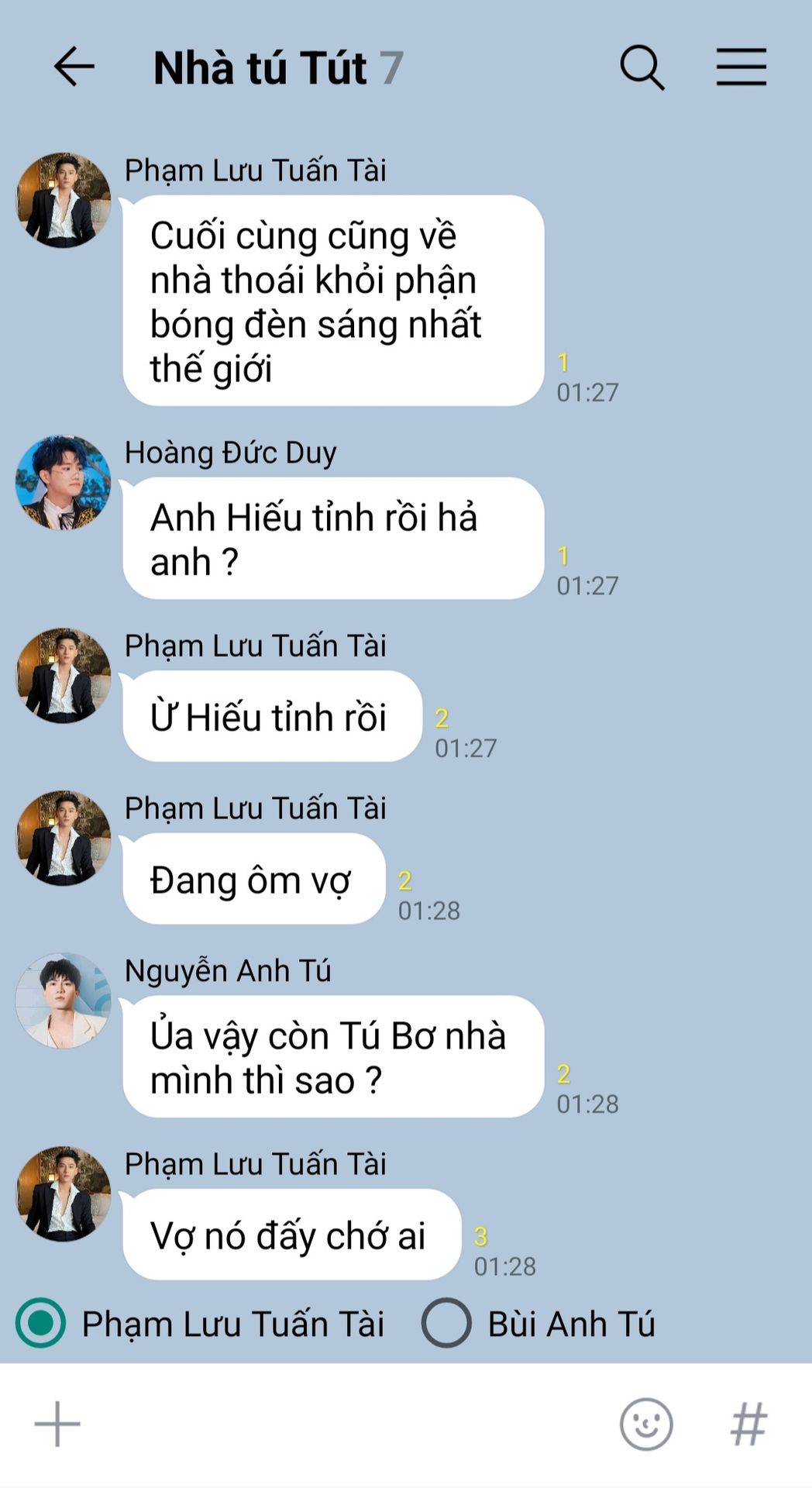Viewport: 812px width, 1488px height.
Task: Open Hoàng Đức Duy's profile avatar
Action: pos(64,482)
